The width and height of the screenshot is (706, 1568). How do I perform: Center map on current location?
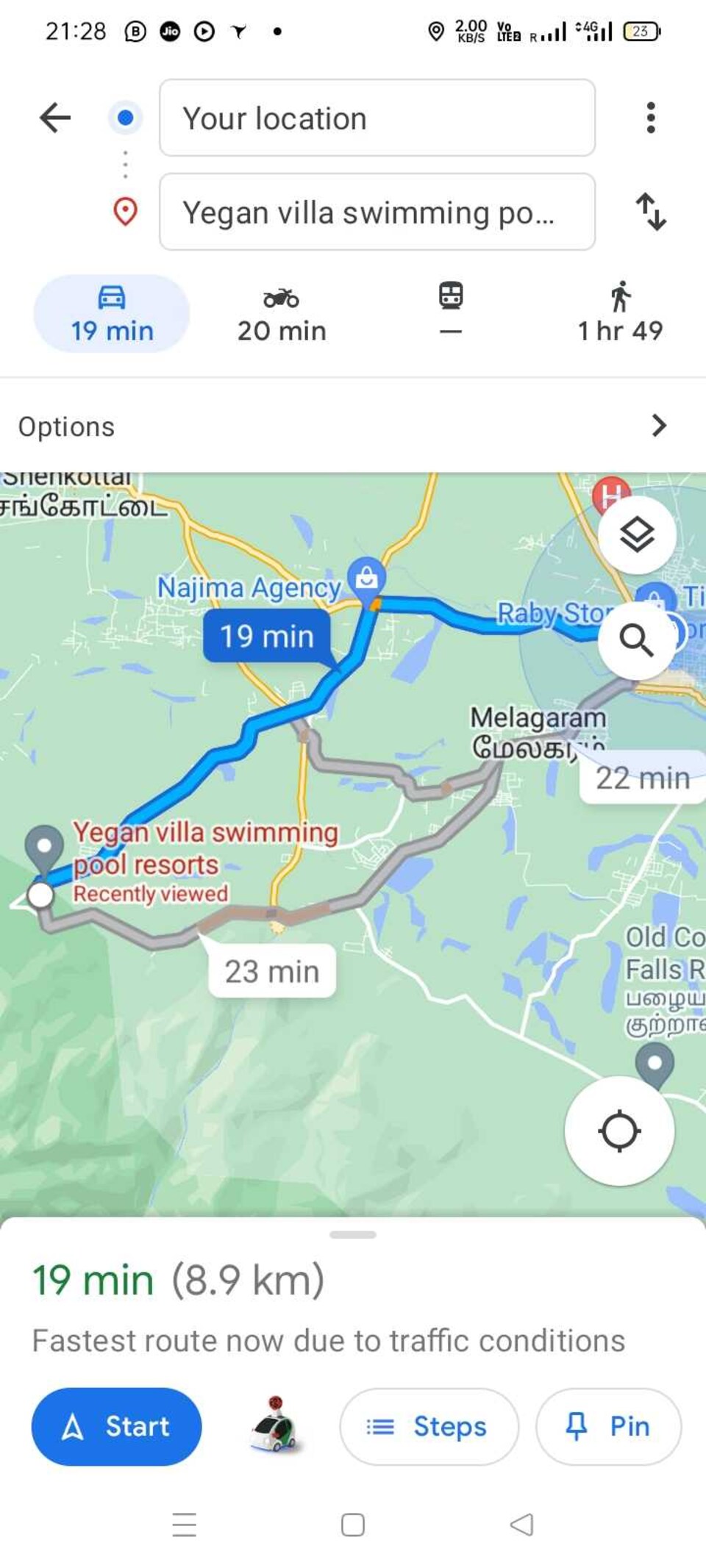(x=620, y=1132)
